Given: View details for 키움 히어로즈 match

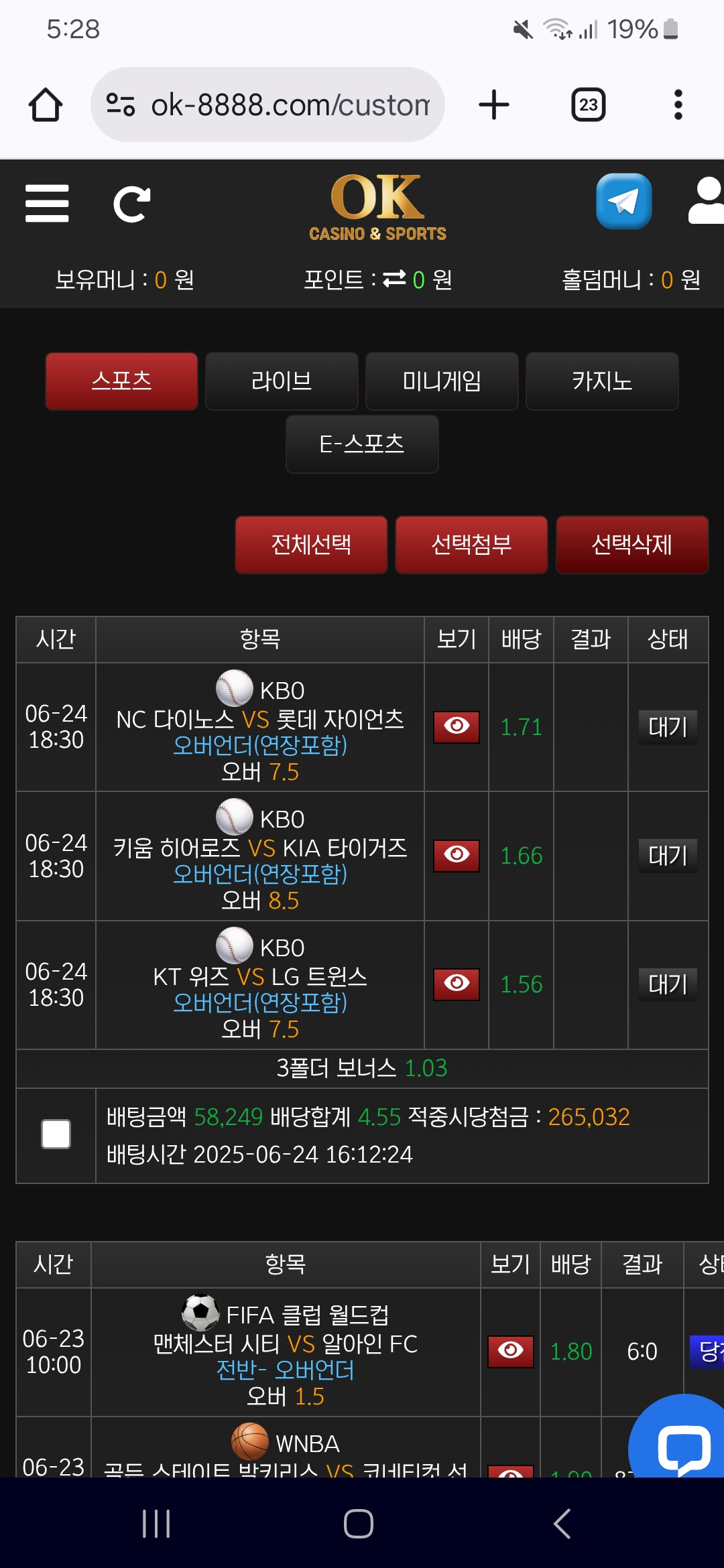Looking at the screenshot, I should pos(457,856).
